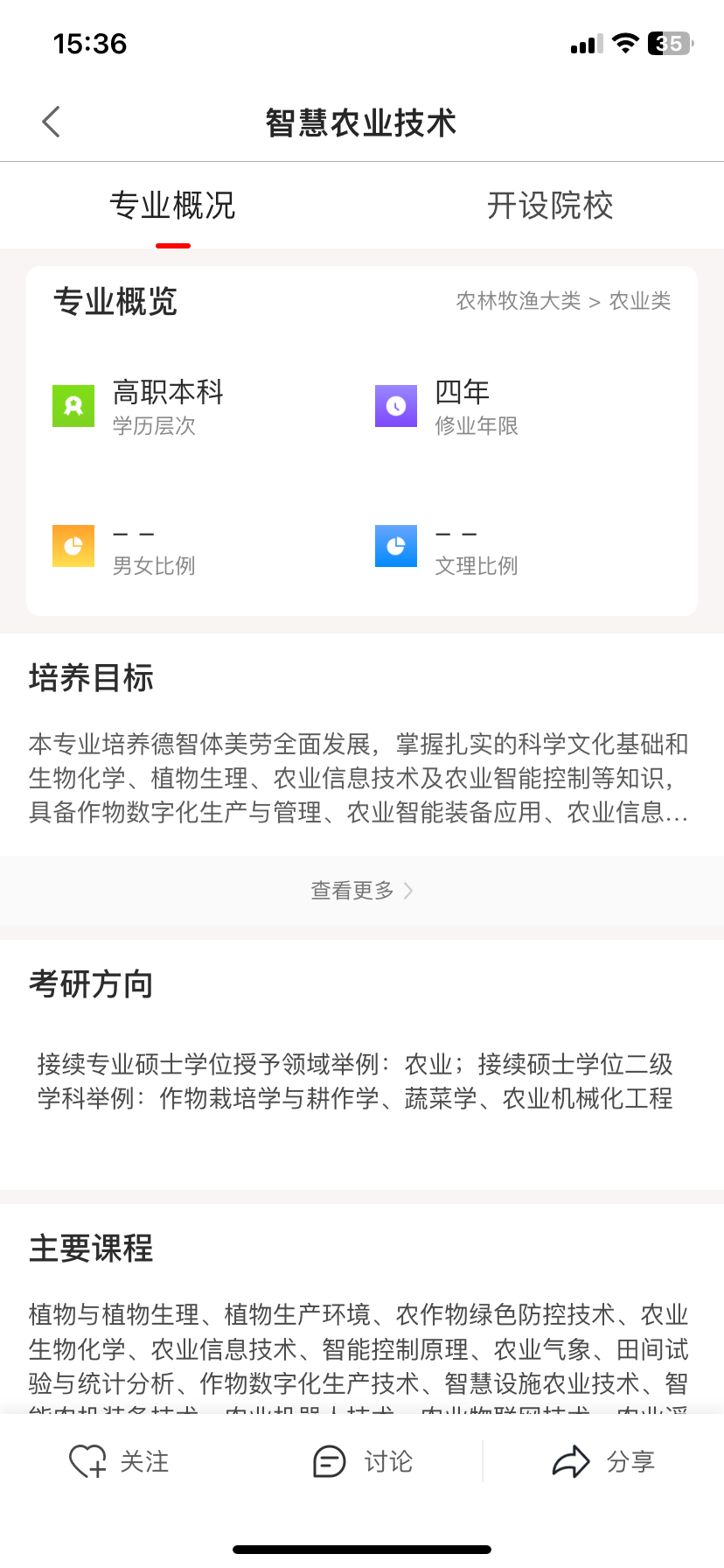Viewport: 724px width, 1568px height.
Task: Follow this major with 关注
Action: click(x=120, y=1461)
